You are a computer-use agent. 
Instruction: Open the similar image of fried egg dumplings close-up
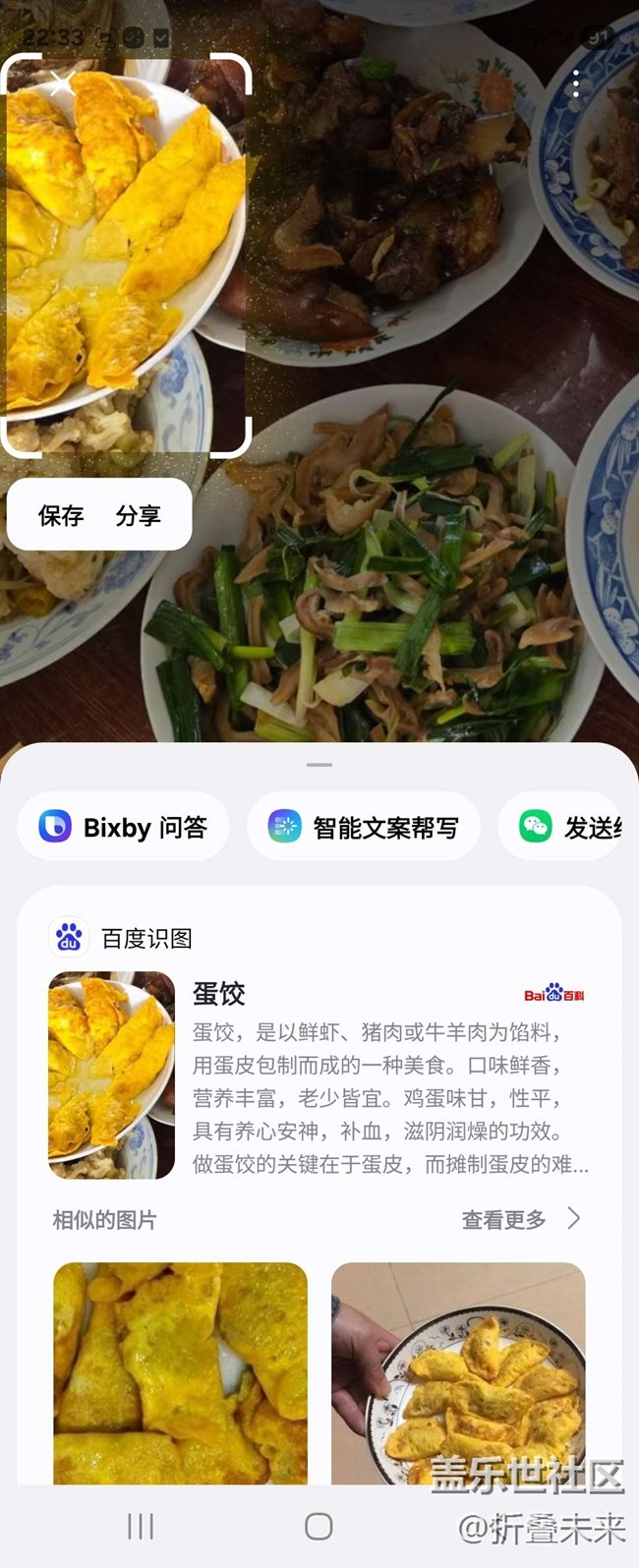[x=180, y=1372]
